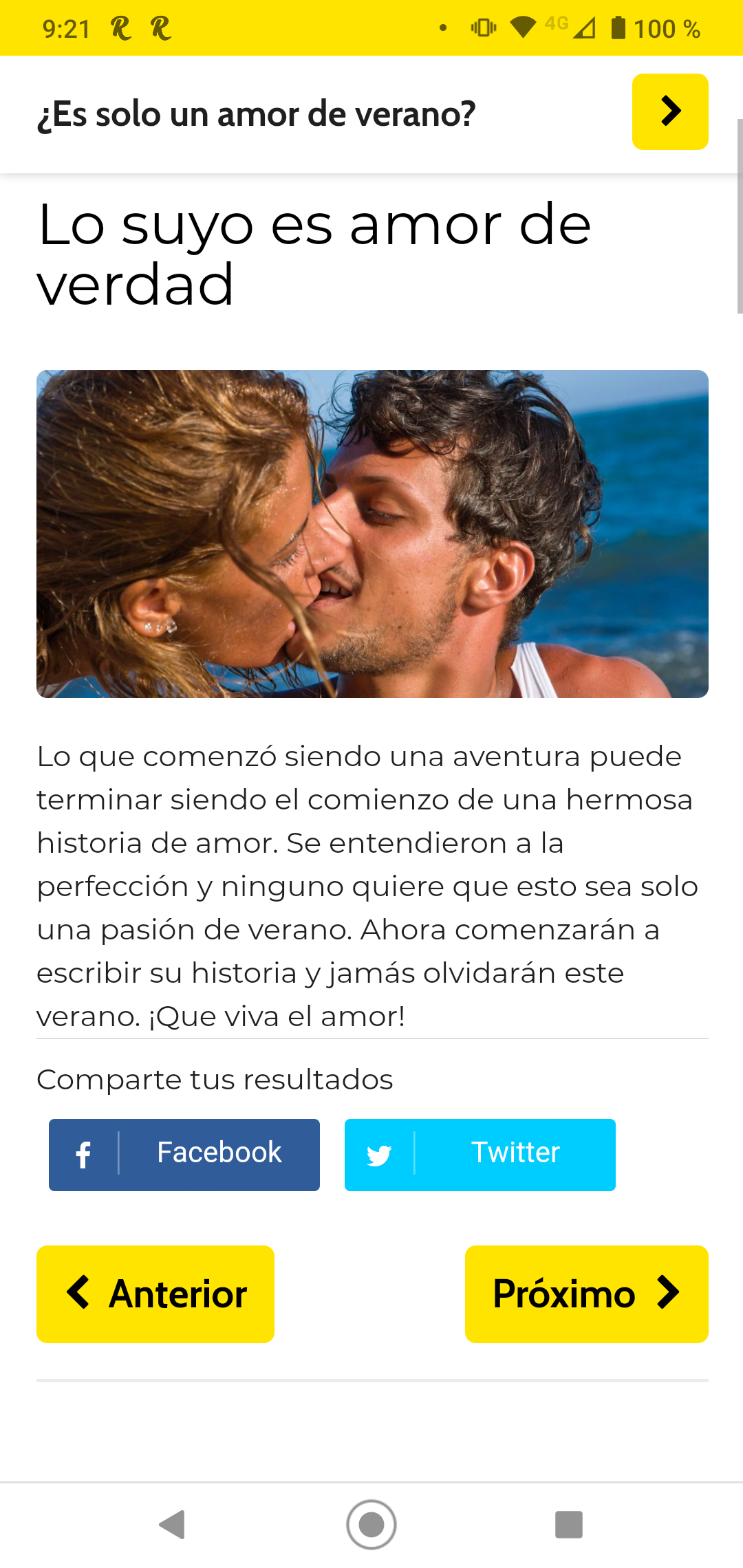This screenshot has height=1568, width=743.
Task: Open the Próximo quiz
Action: pyautogui.click(x=586, y=1294)
